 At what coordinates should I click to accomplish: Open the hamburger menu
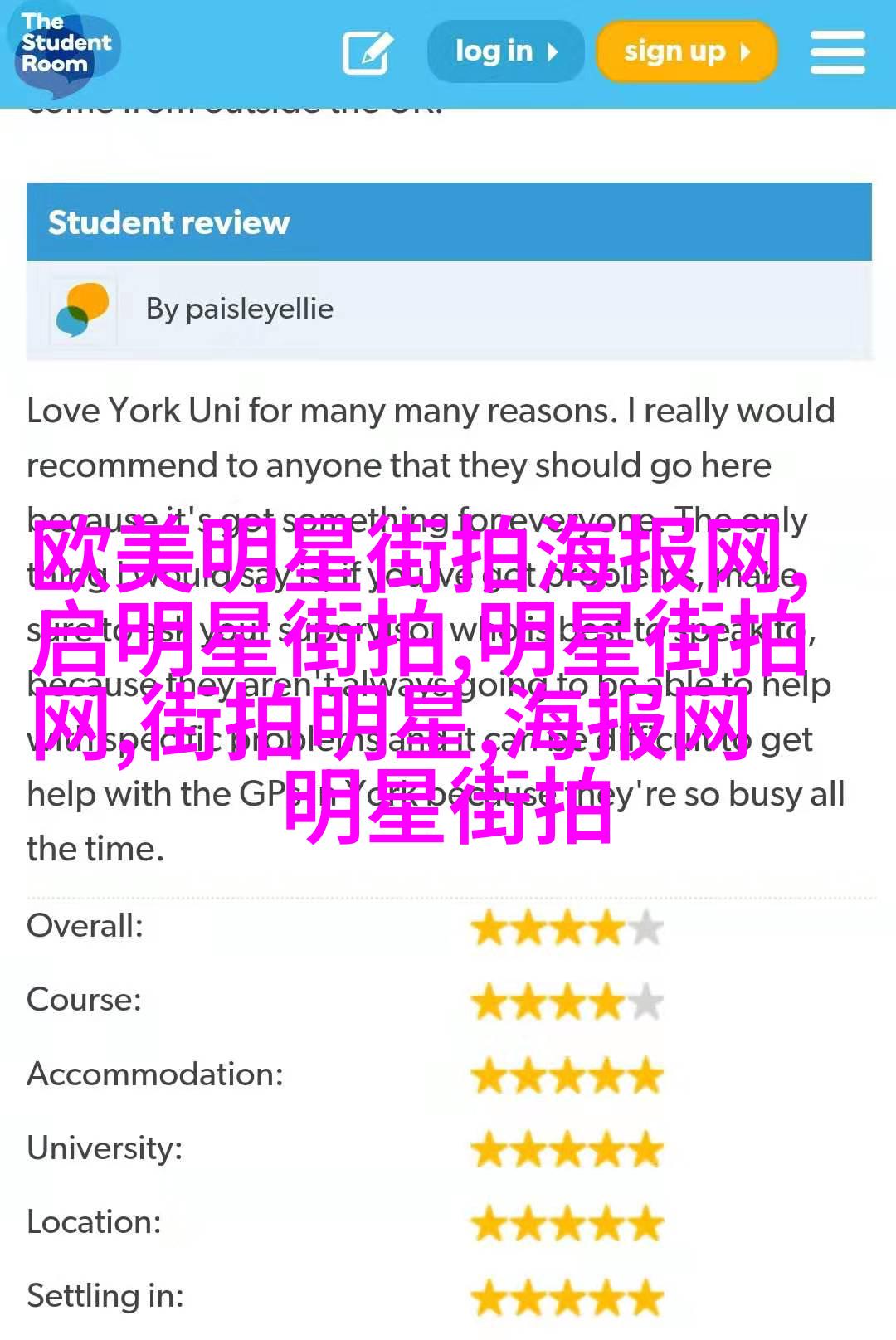[x=837, y=52]
